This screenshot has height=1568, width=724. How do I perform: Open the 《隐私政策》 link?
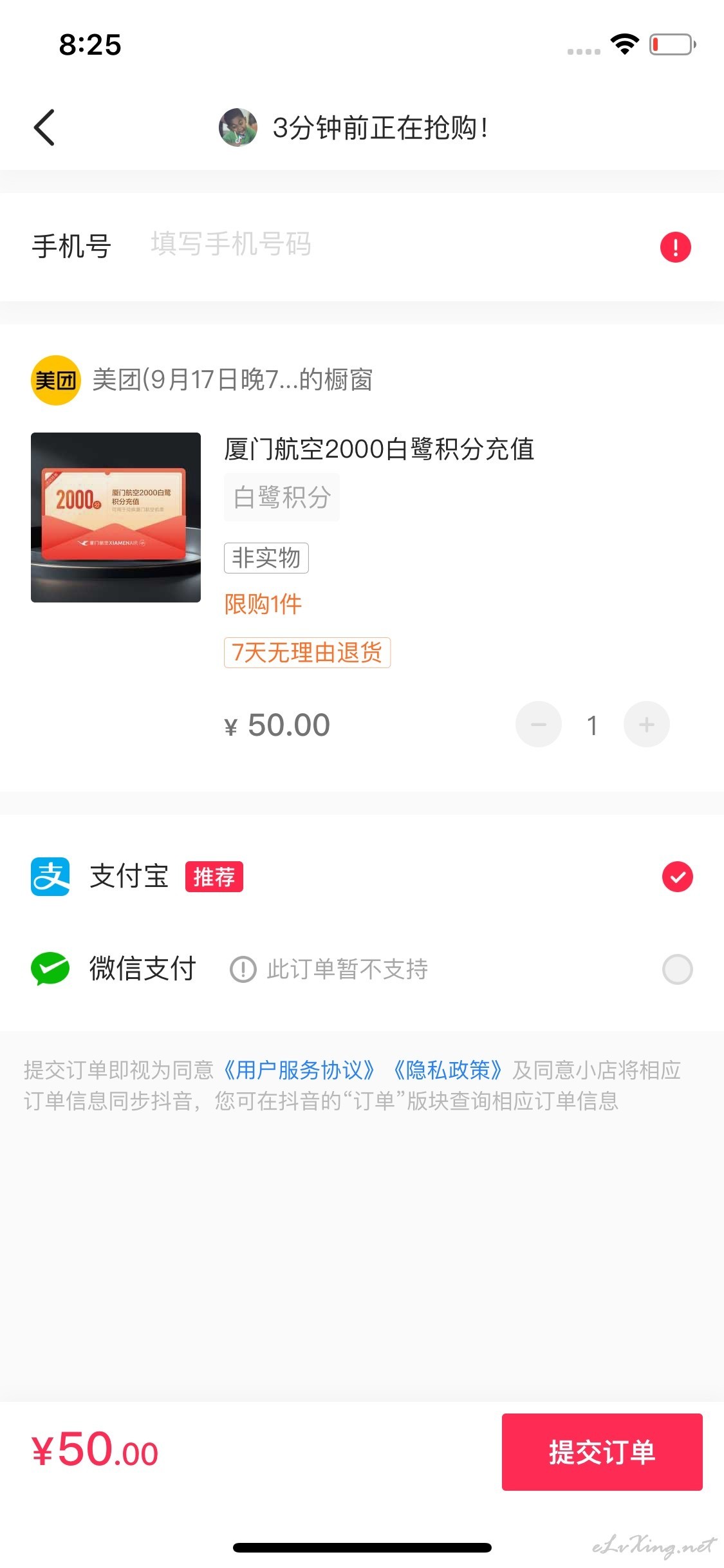pos(448,1070)
